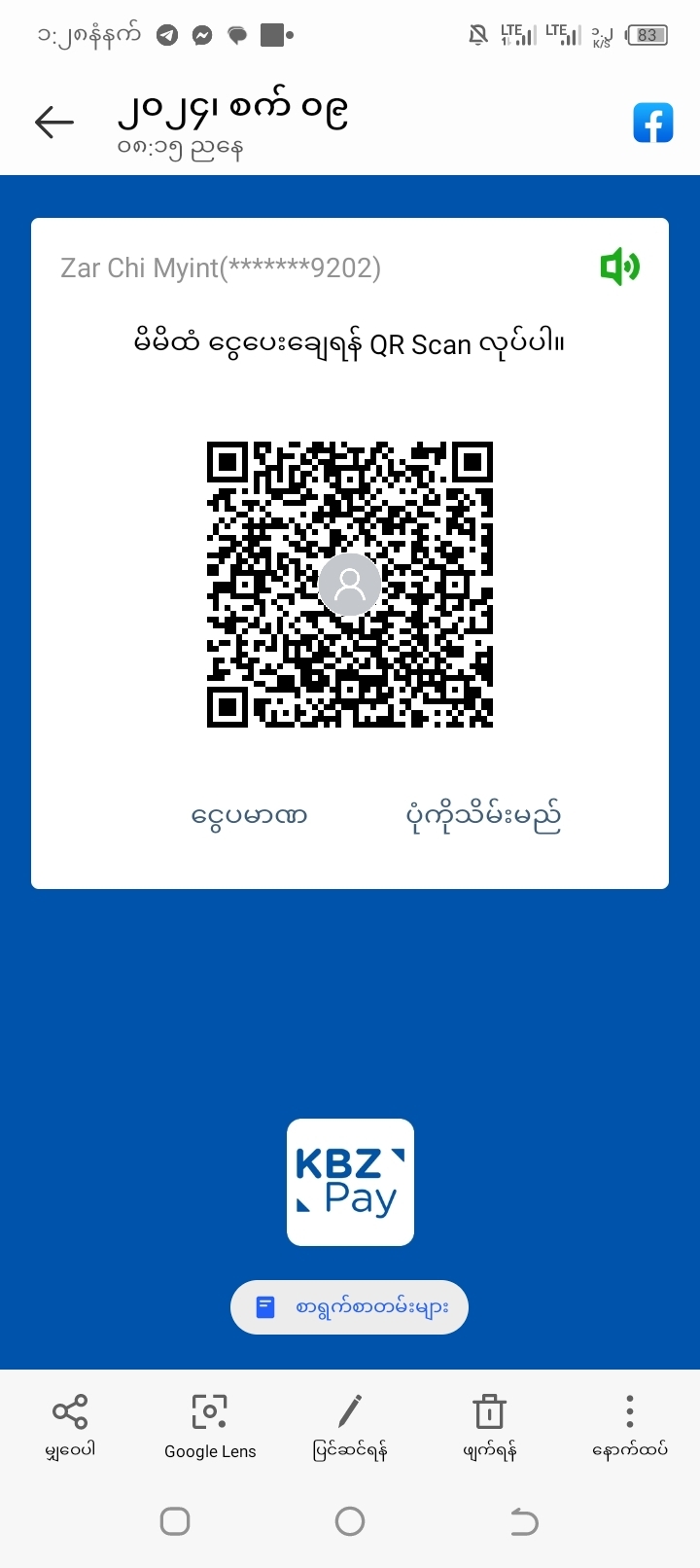Image resolution: width=700 pixels, height=1568 pixels.
Task: Open the documents chip below the image
Action: [x=349, y=1306]
